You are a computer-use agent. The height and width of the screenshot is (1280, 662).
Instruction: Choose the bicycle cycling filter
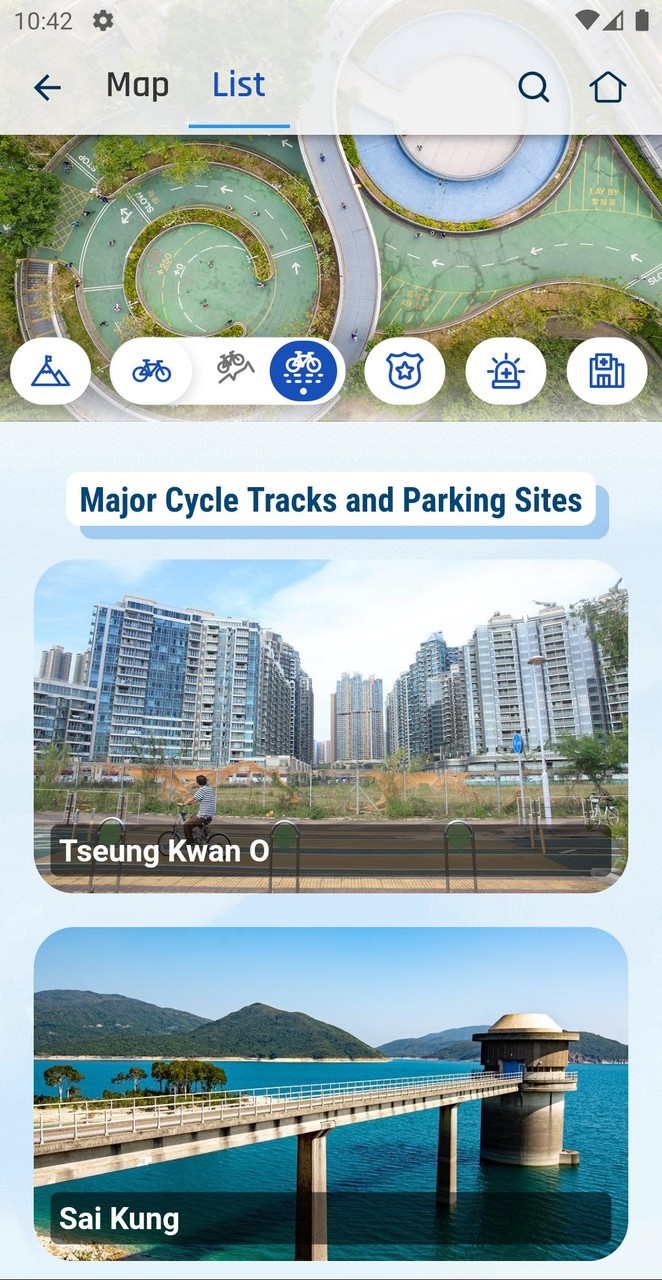click(151, 371)
